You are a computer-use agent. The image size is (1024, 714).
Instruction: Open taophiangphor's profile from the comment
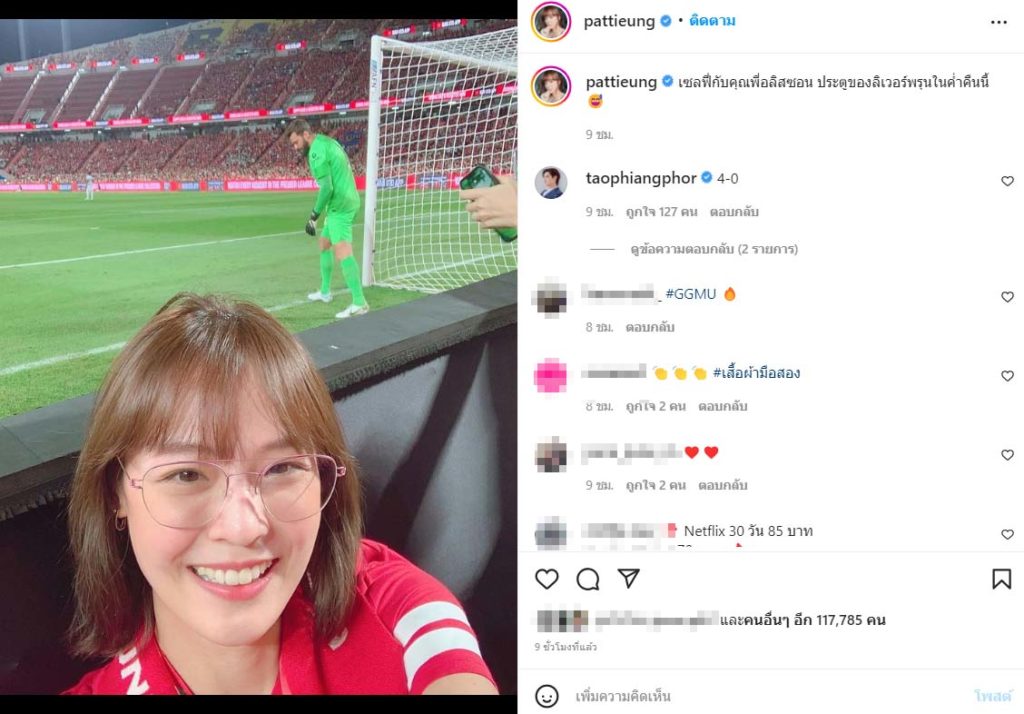click(641, 178)
